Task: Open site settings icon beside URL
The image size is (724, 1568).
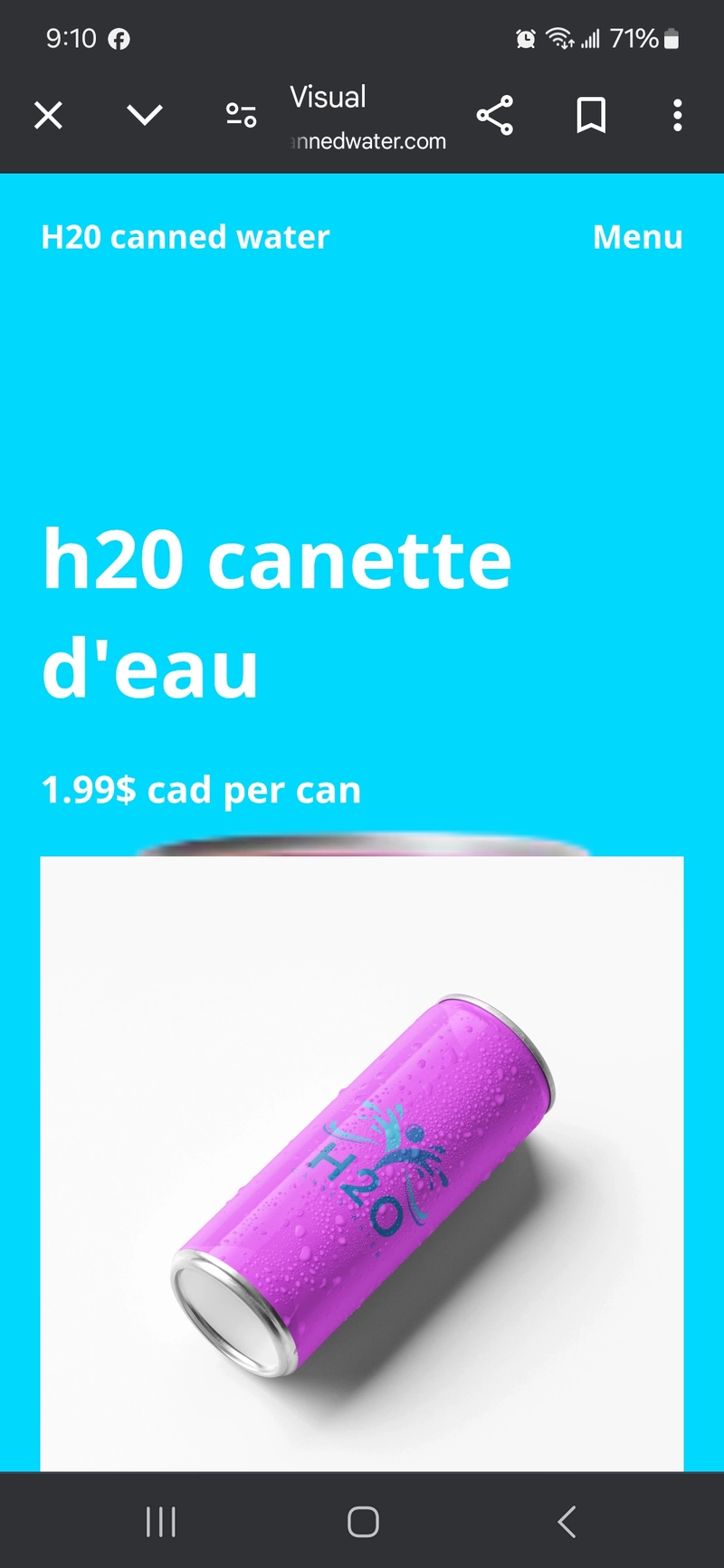Action: tap(241, 115)
